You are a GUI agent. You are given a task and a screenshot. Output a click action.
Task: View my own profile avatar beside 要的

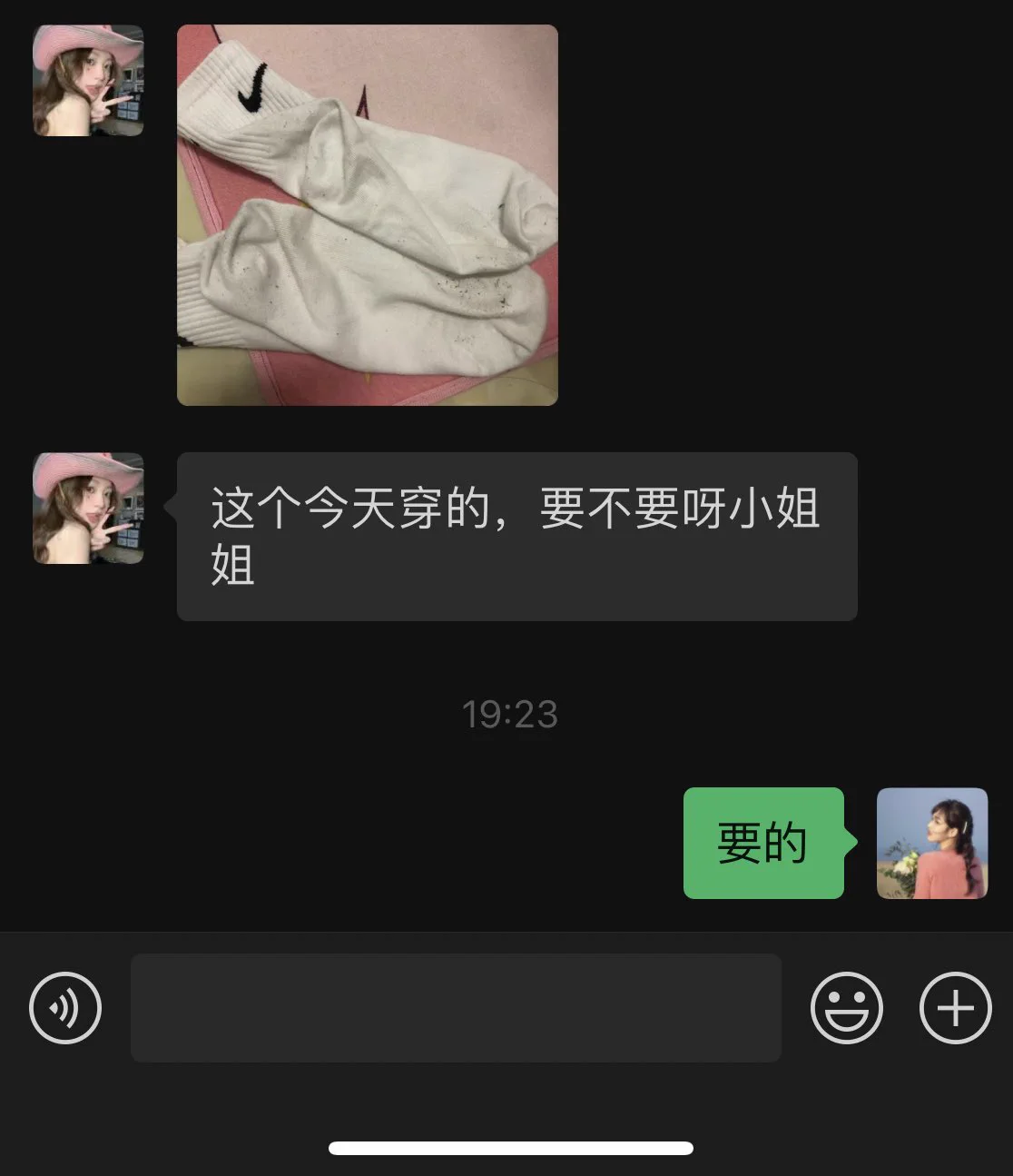tap(931, 844)
